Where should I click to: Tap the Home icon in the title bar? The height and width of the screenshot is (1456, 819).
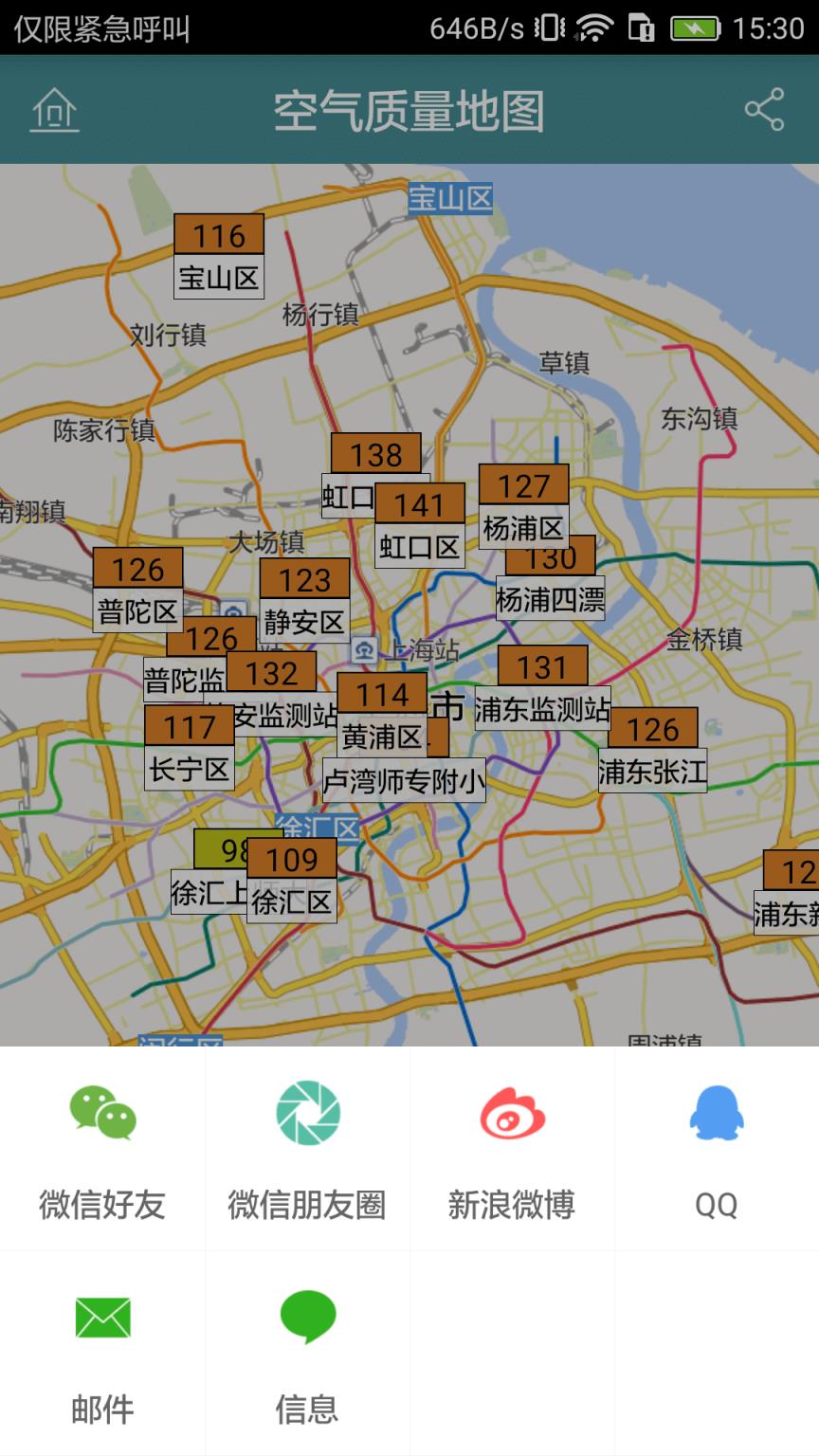pos(54,114)
